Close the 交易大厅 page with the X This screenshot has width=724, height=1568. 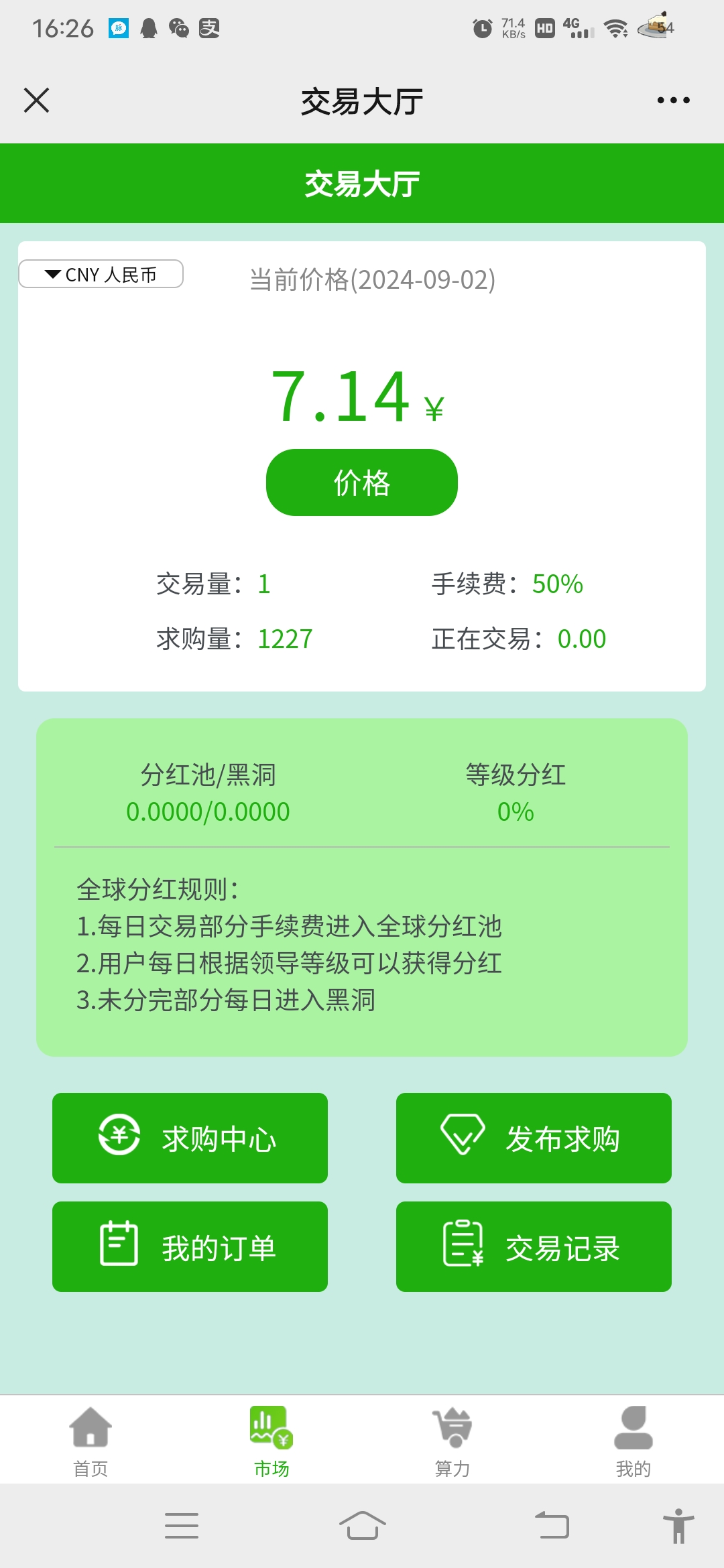coord(36,101)
